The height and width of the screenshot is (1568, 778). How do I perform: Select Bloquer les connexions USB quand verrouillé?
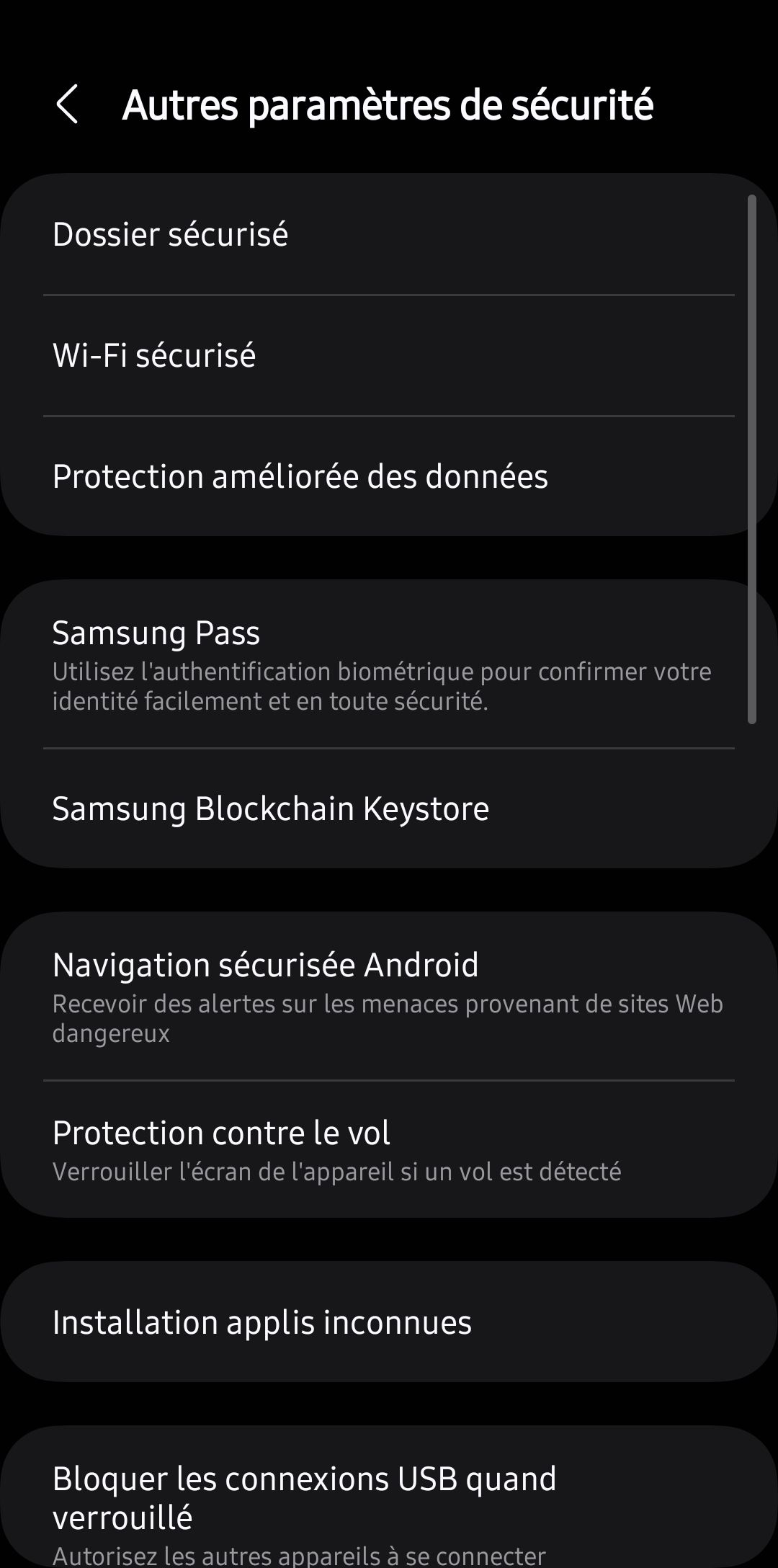coord(389,1499)
